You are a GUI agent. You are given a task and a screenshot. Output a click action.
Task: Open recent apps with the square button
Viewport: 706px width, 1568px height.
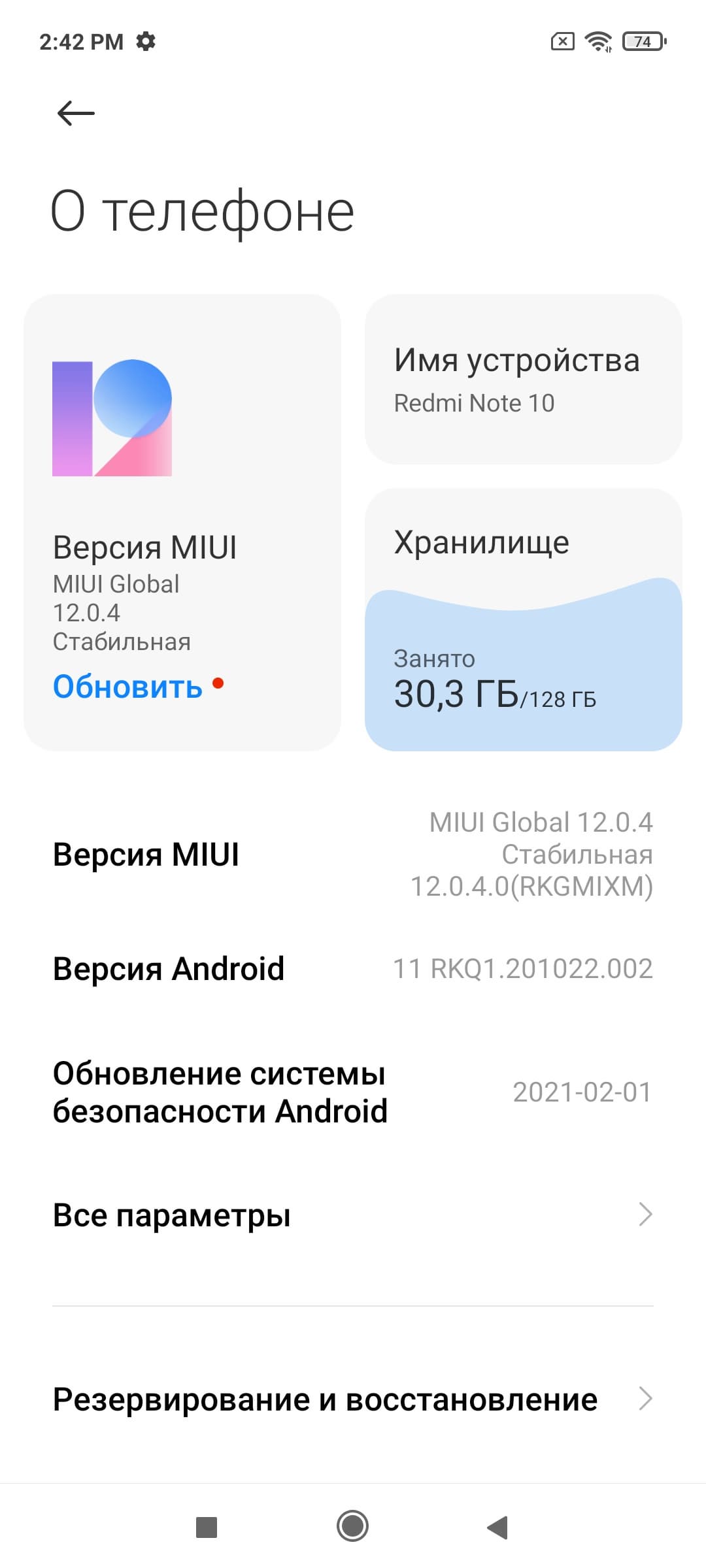pyautogui.click(x=207, y=1527)
